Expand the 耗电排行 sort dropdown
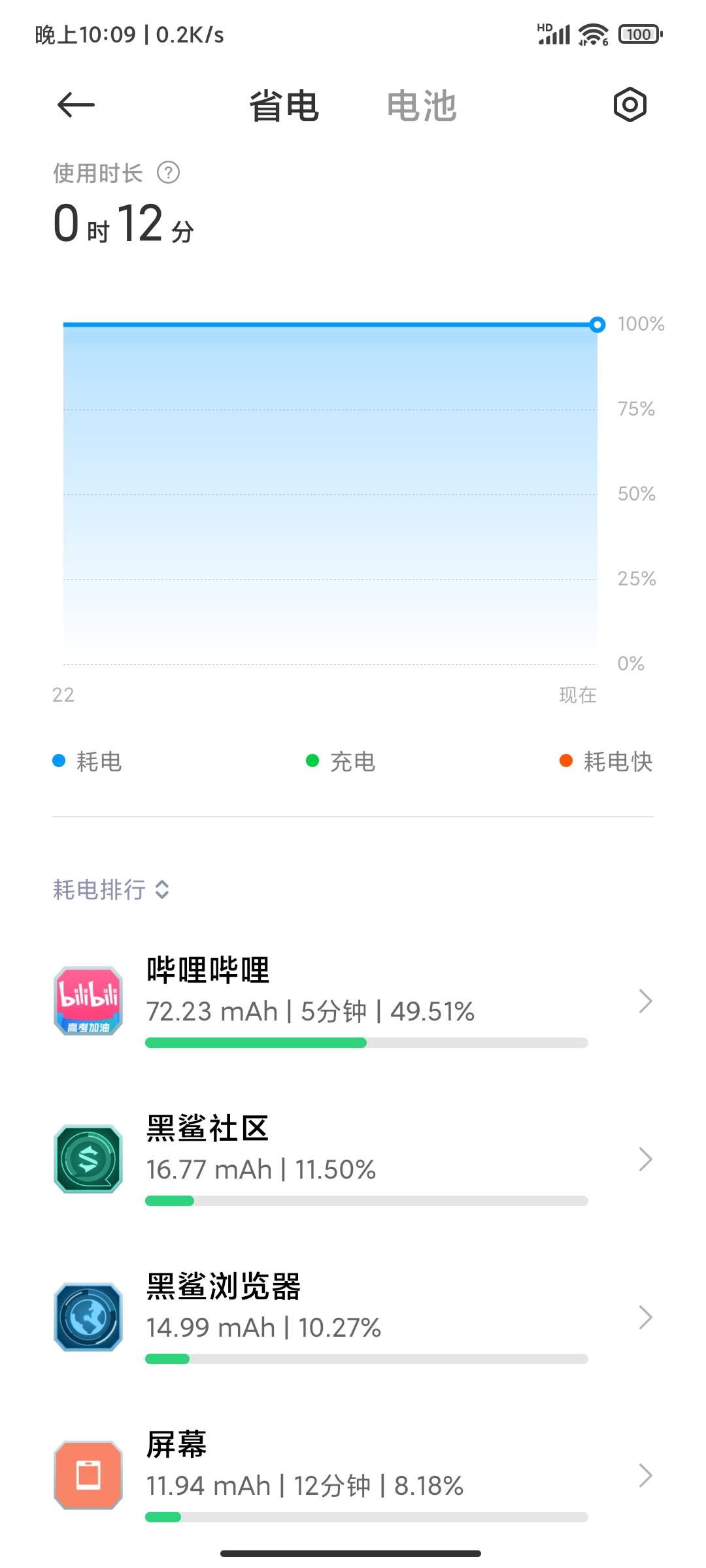706x1568 pixels. [x=111, y=889]
